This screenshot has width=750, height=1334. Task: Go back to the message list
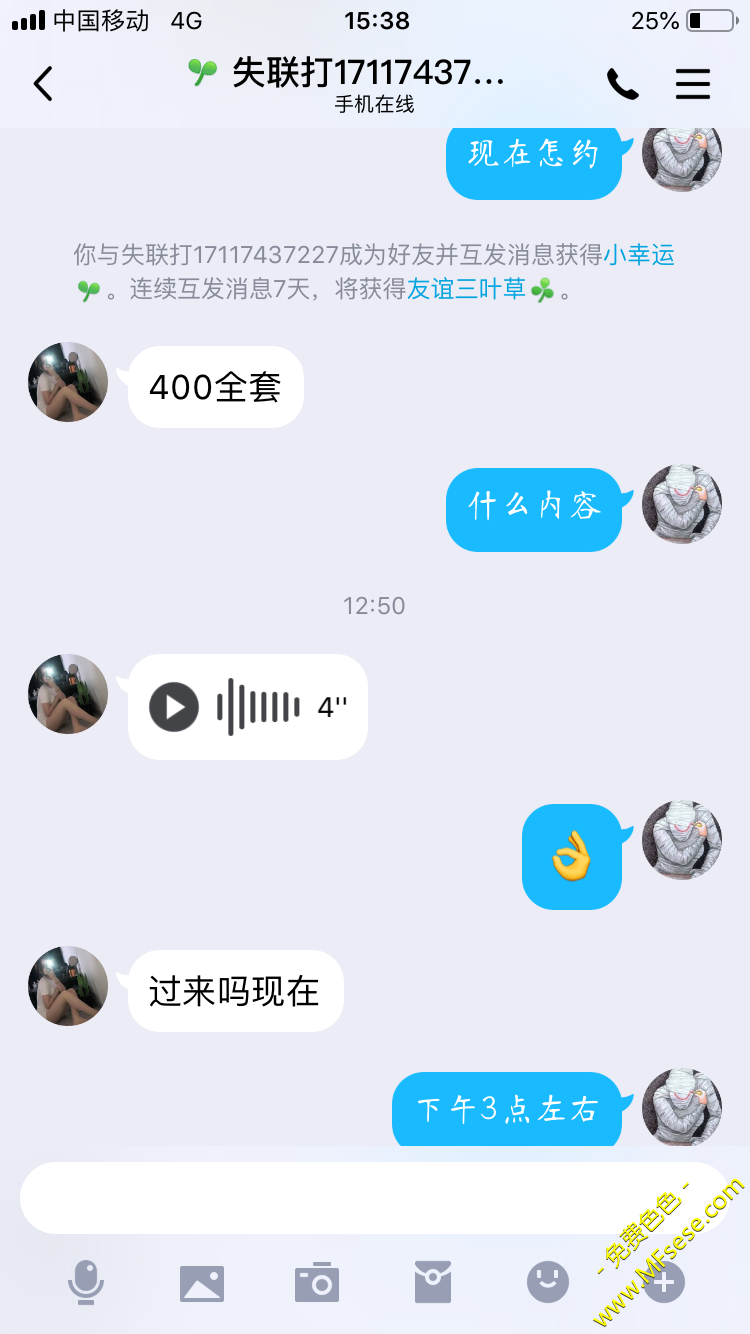43,84
